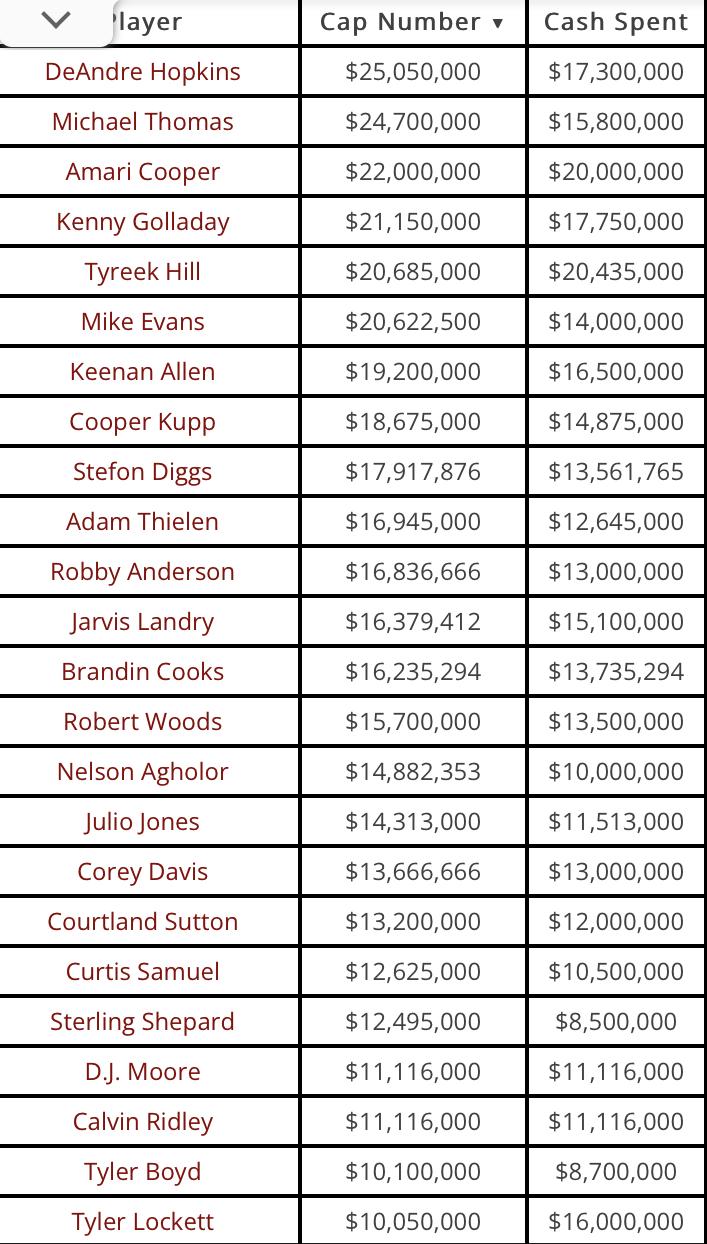Open Tyler Lockett's player page
Viewport: 707px width, 1244px height.
coord(143,1222)
